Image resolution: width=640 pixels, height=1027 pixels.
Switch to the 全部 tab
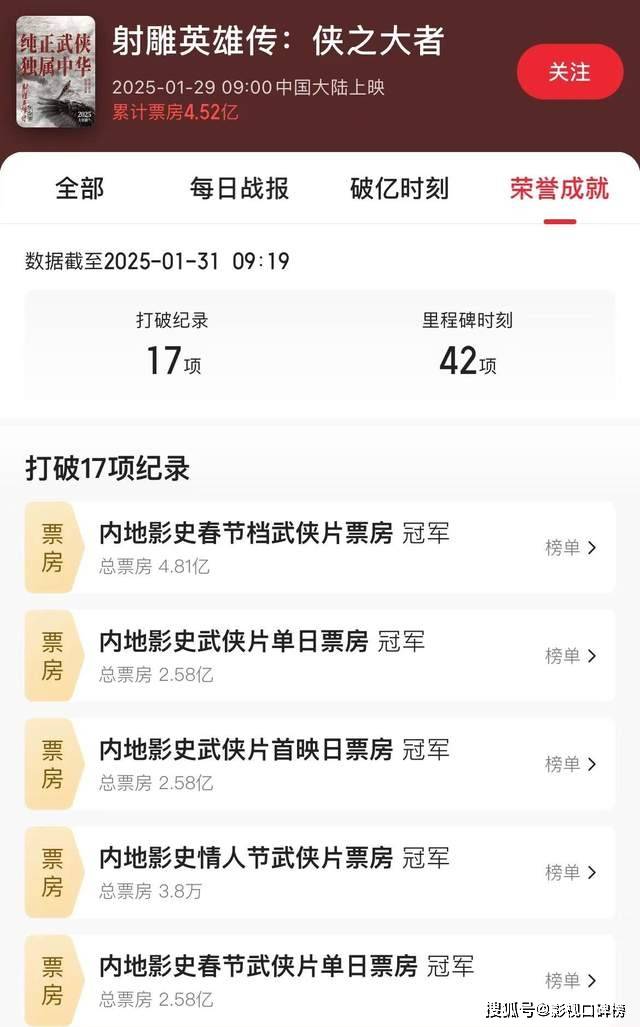point(80,188)
